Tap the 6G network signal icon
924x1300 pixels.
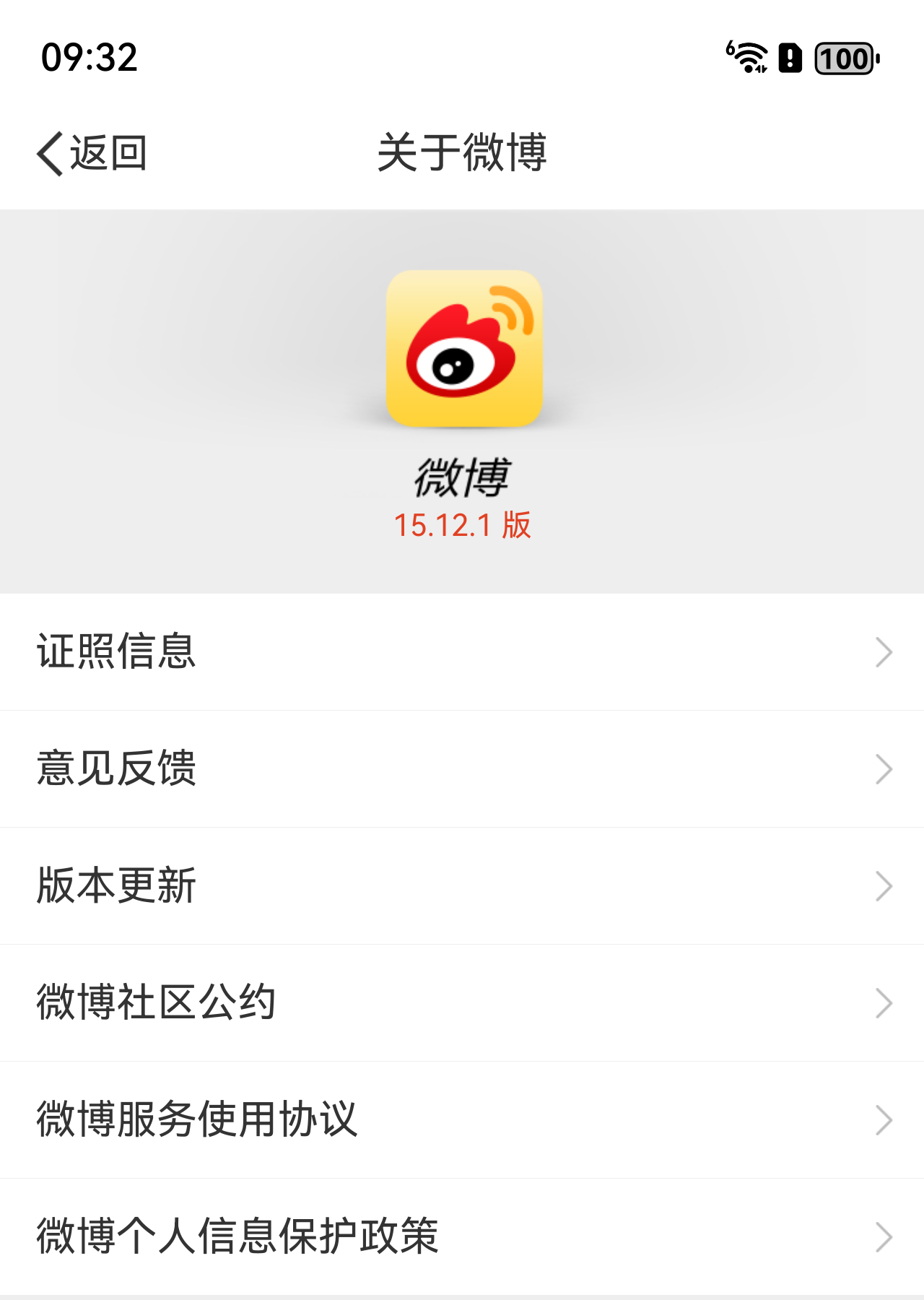[731, 49]
